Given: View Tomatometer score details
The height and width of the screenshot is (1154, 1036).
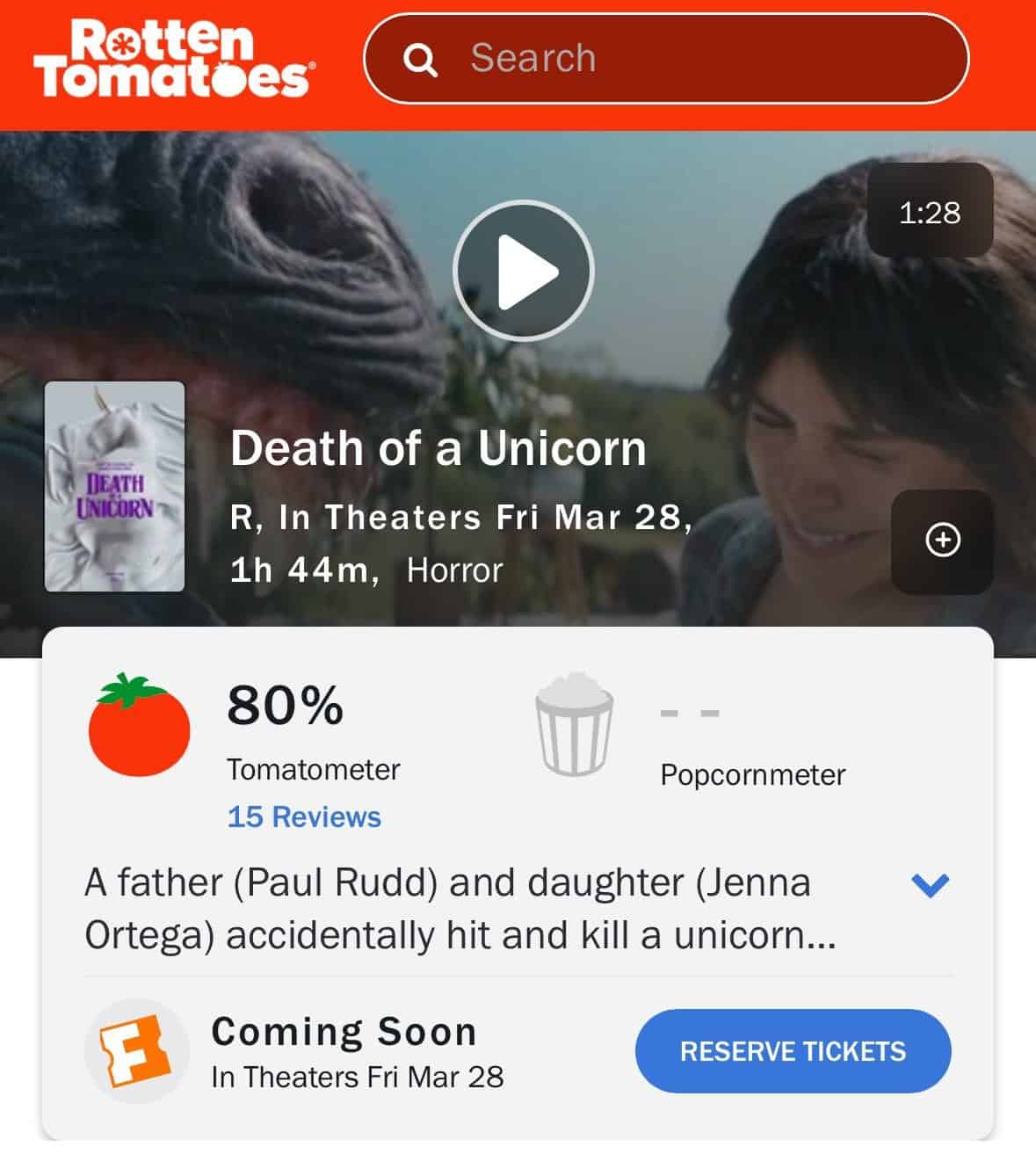Looking at the screenshot, I should [x=285, y=706].
